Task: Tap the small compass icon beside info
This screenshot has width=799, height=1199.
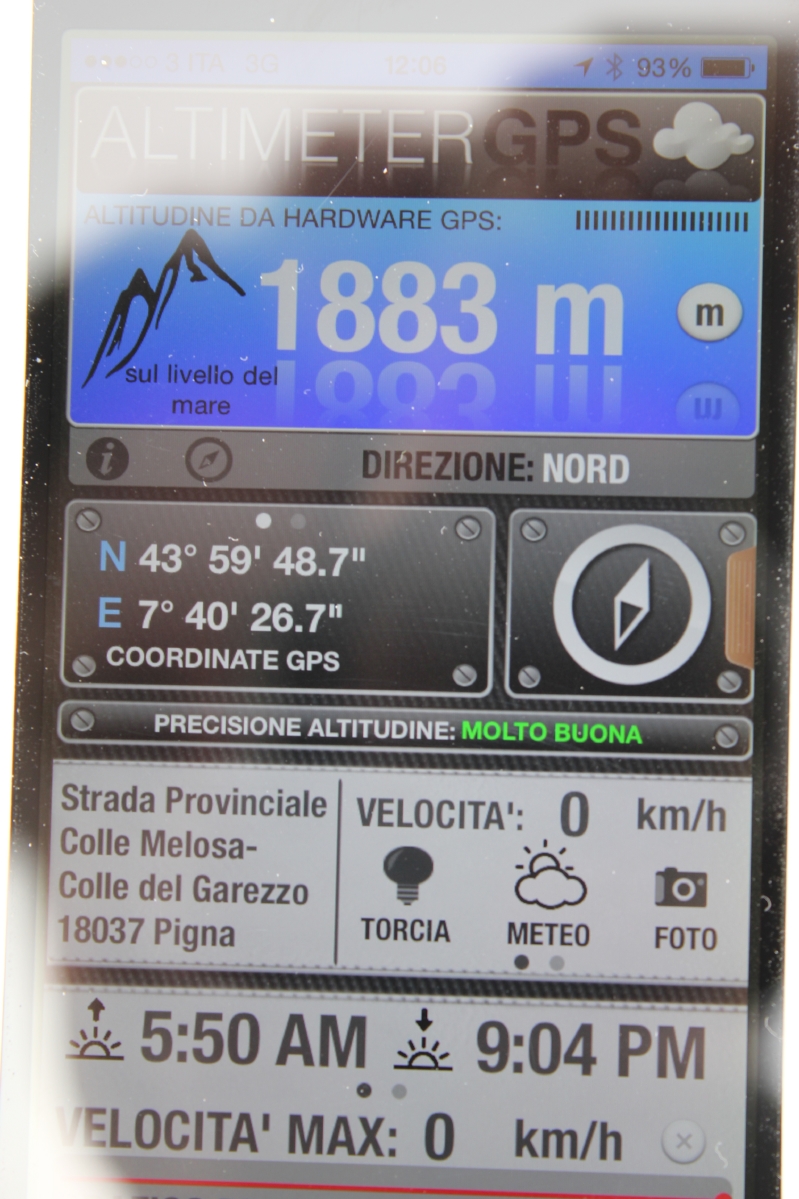Action: [x=209, y=461]
